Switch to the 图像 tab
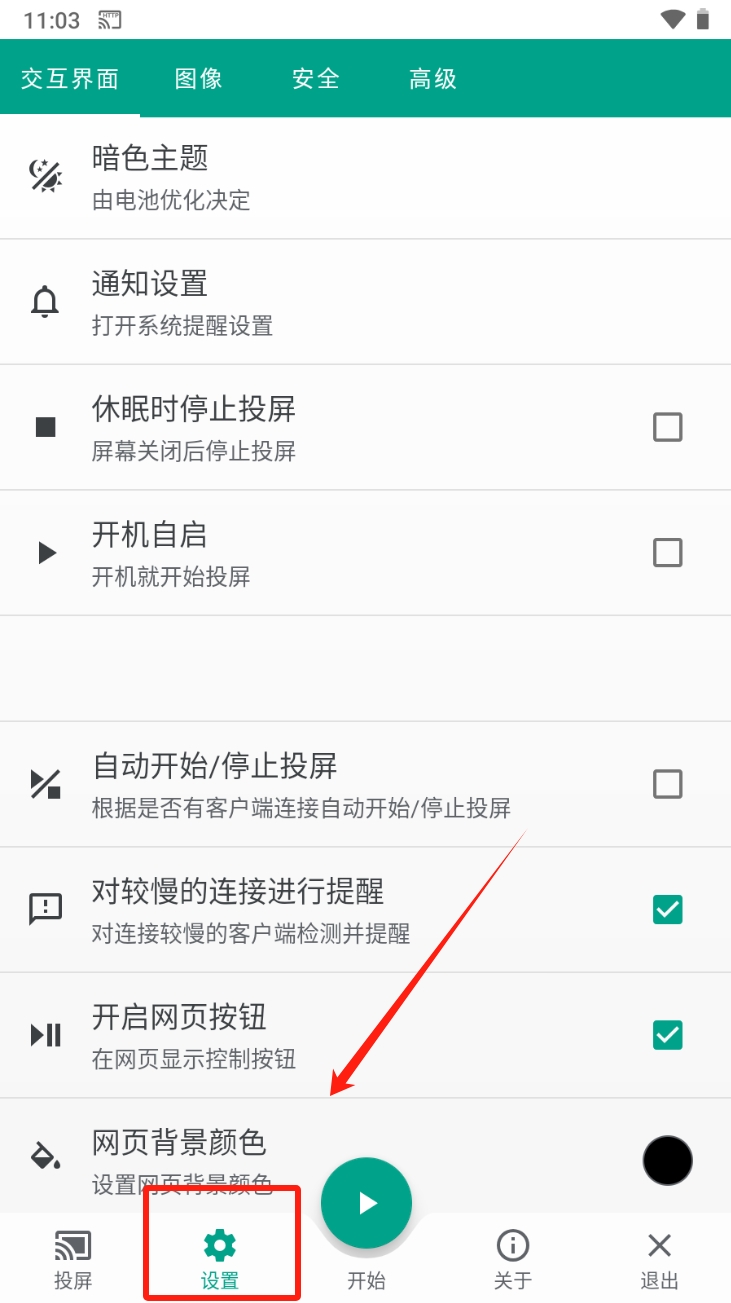 click(198, 79)
